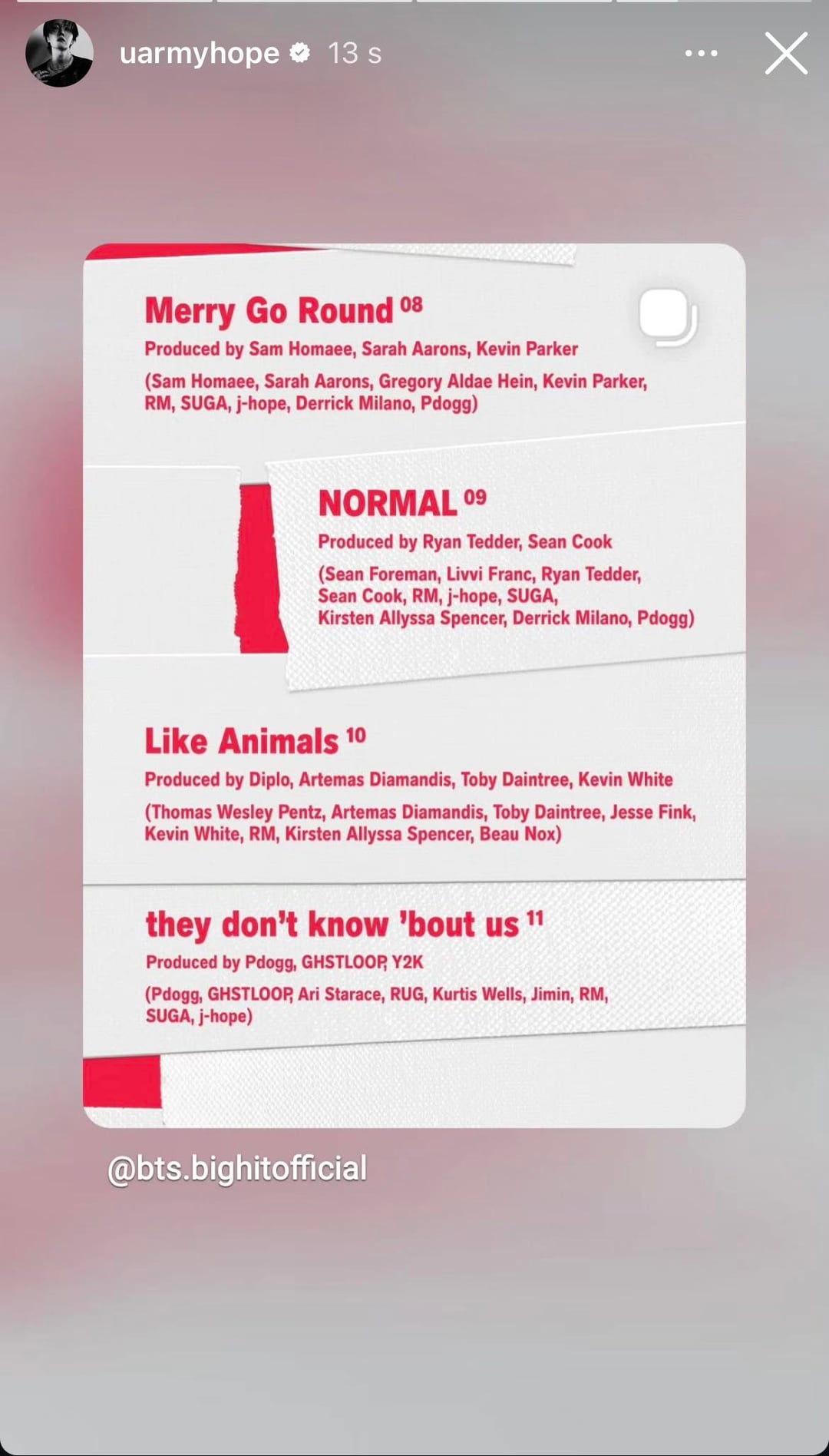Open the @bts.bighitofficial mention
829x1456 pixels.
point(237,1168)
